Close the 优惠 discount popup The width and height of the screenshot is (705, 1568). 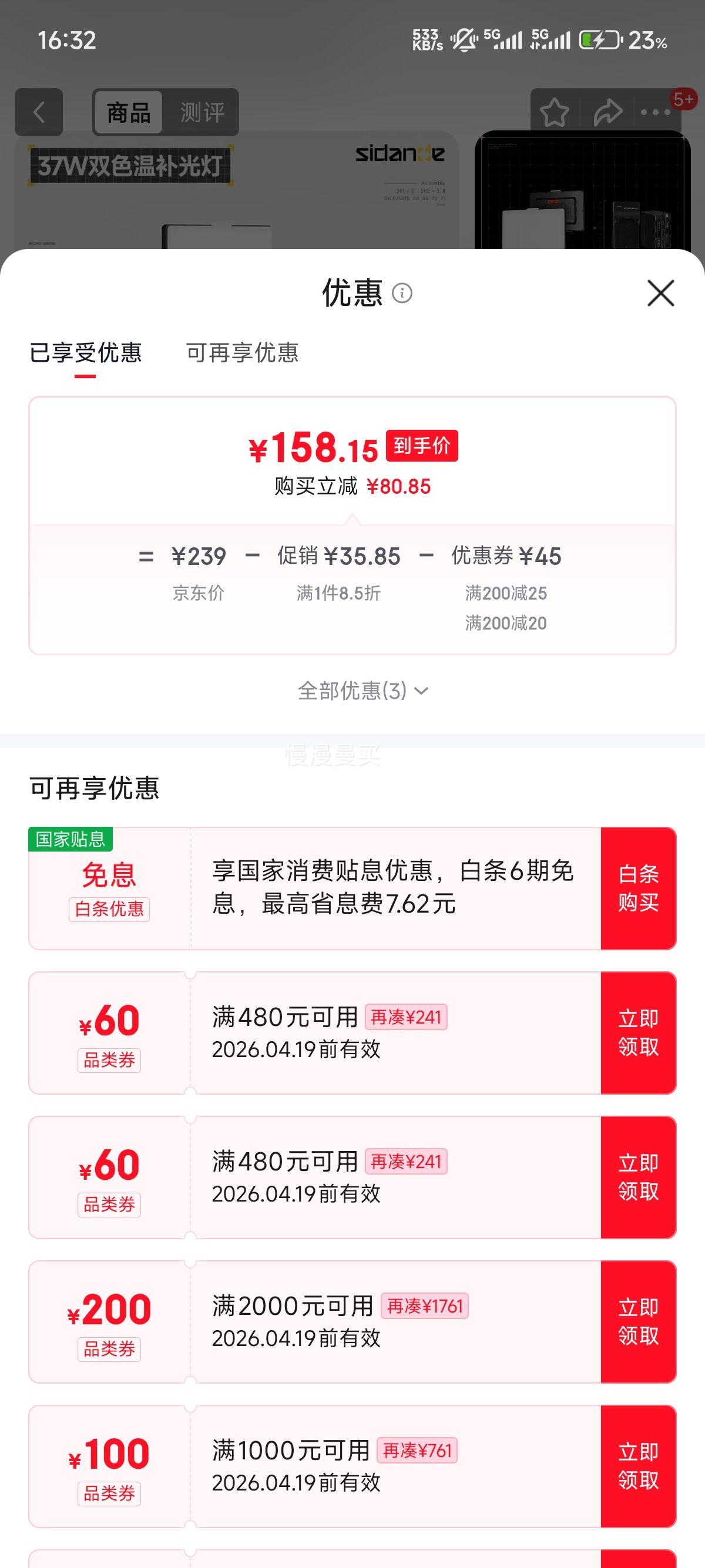[660, 294]
